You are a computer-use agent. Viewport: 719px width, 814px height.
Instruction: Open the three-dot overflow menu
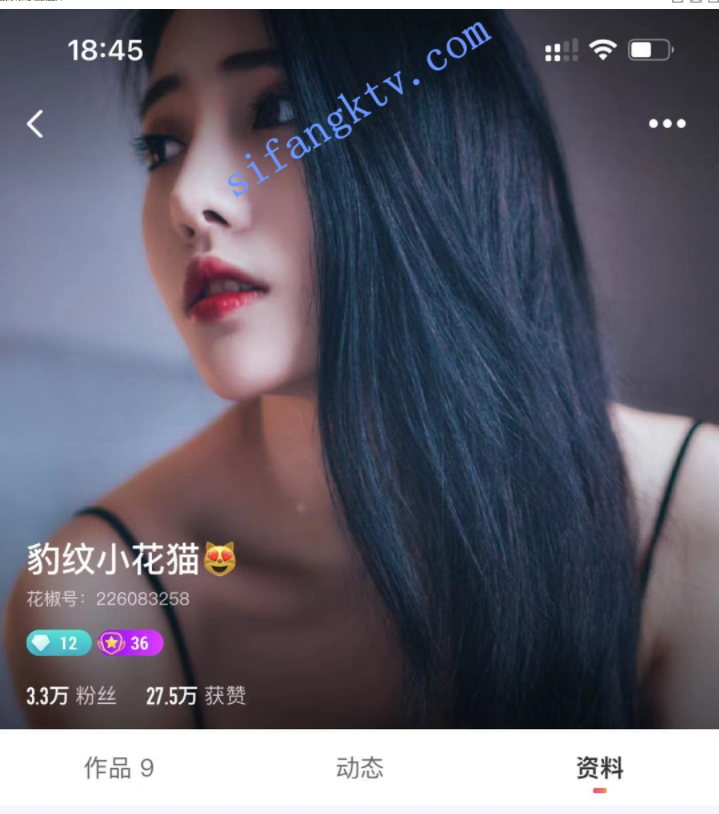coord(667,124)
